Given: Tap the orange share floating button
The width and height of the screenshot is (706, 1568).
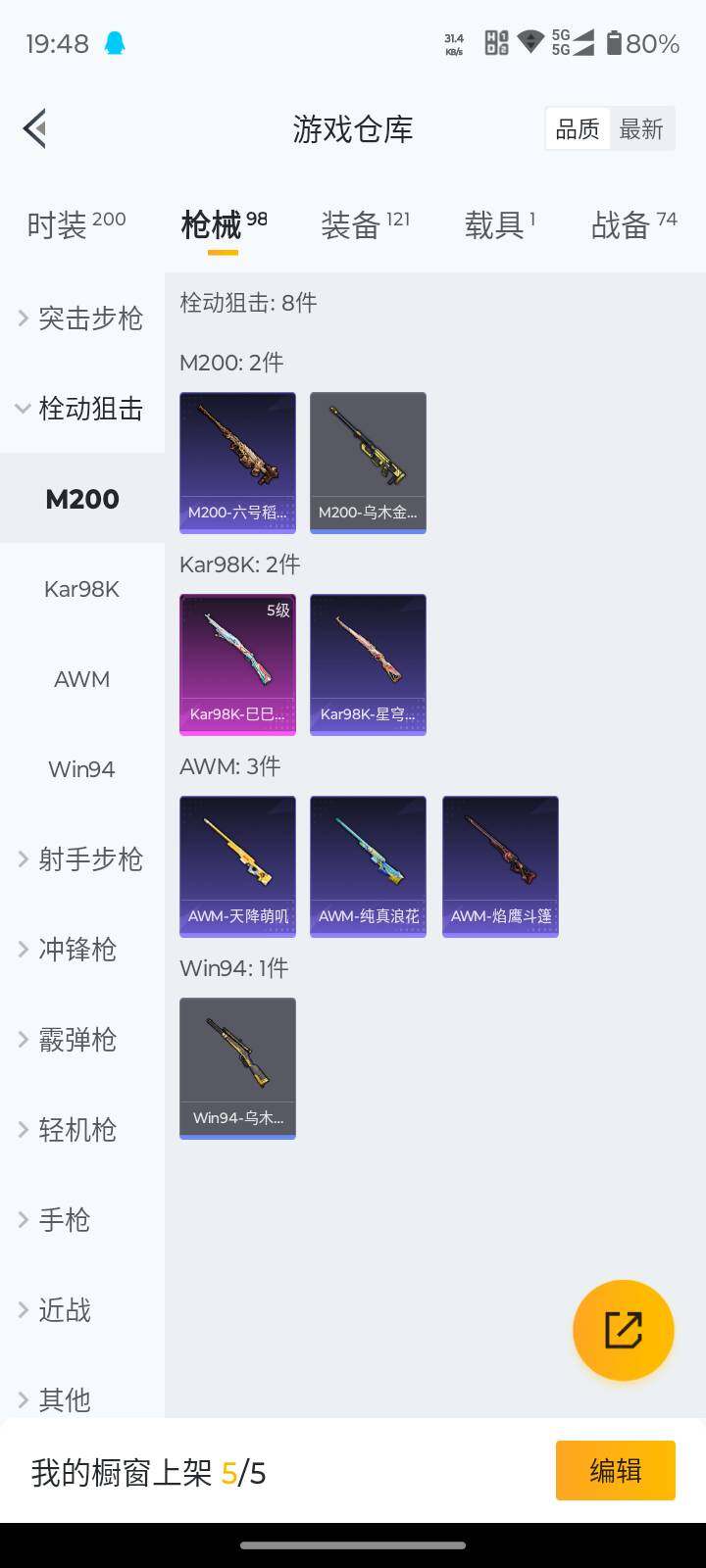Looking at the screenshot, I should click(624, 1330).
